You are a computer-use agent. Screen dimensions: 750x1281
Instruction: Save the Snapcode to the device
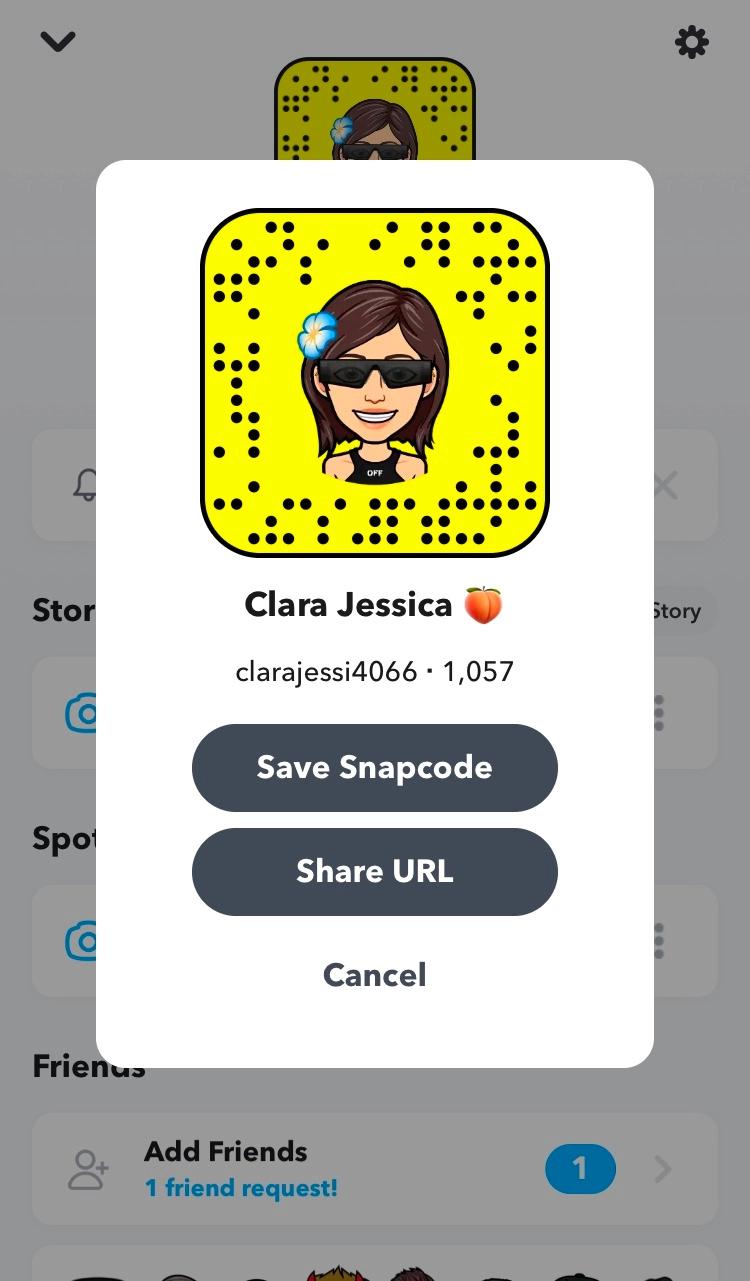374,767
